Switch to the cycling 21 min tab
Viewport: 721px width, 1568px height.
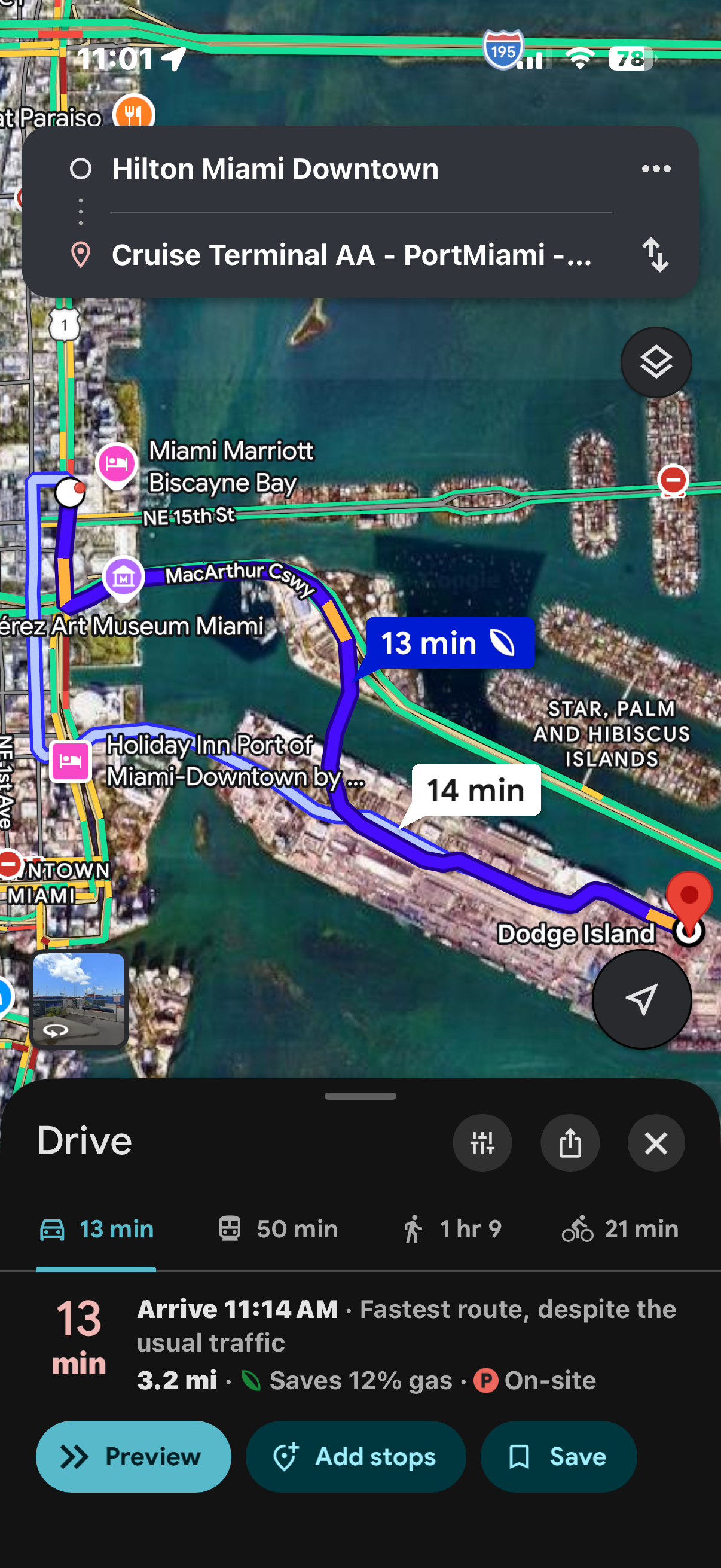point(620,1229)
